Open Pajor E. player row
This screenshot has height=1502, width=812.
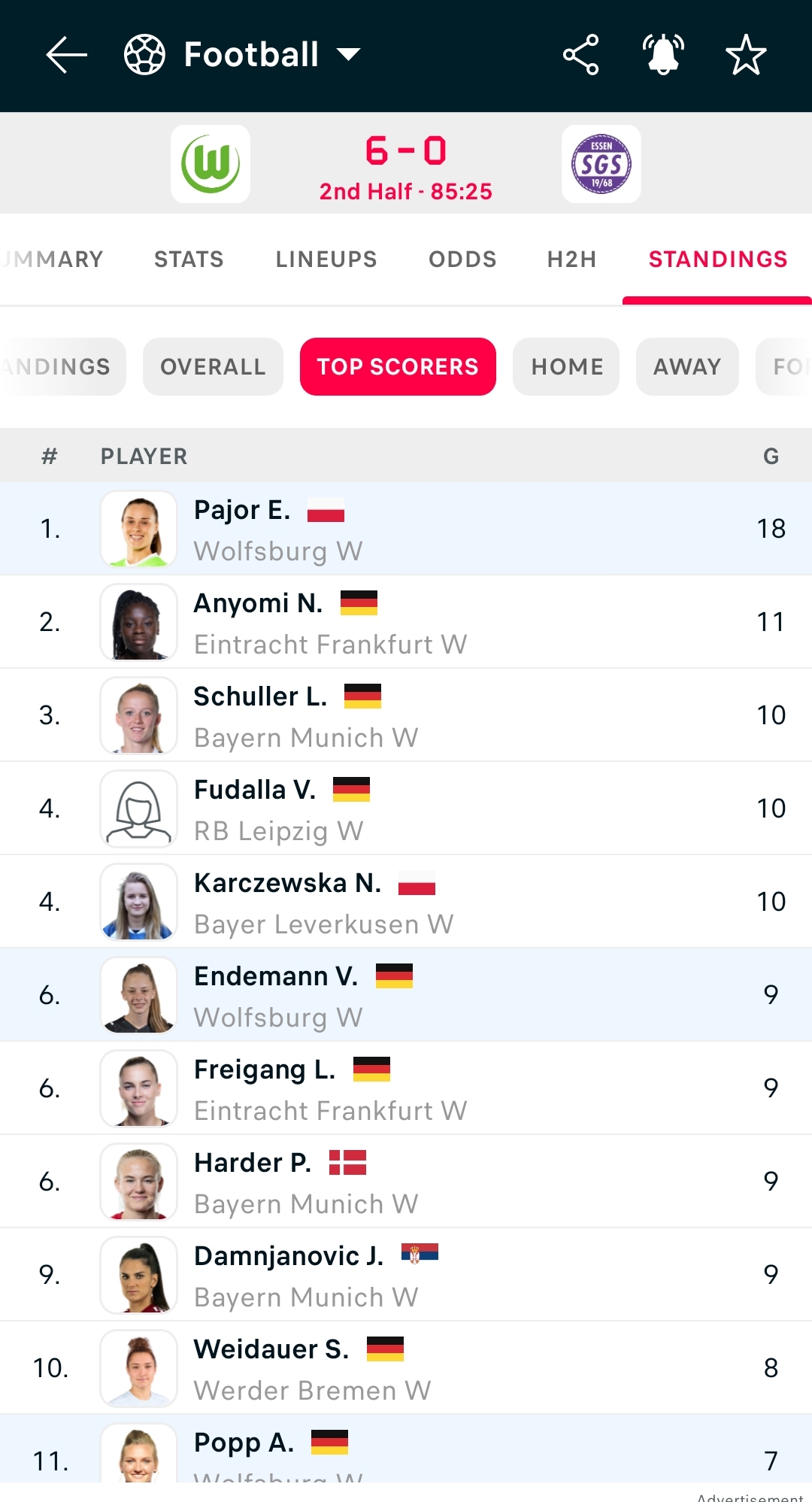[406, 529]
